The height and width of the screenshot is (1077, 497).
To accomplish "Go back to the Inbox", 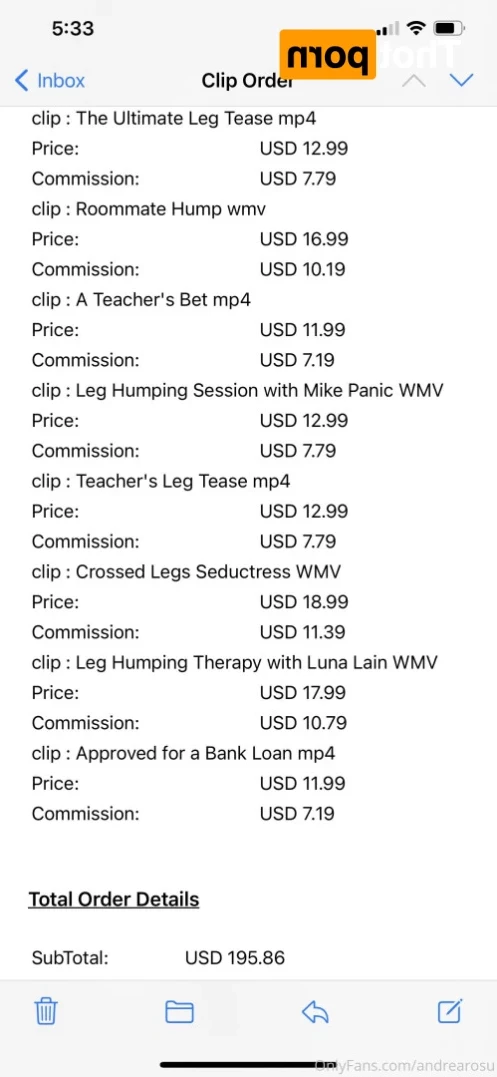I will pos(49,80).
